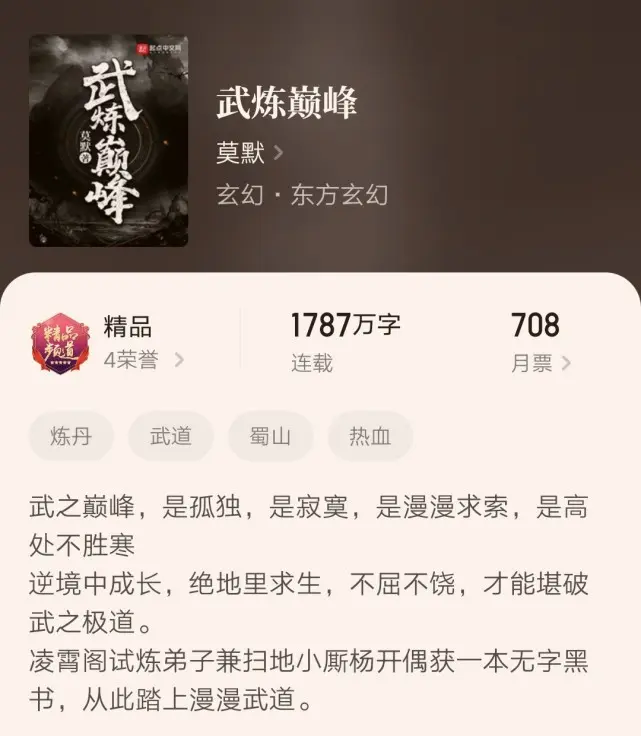Open the 蜀山 tag
Image resolution: width=641 pixels, height=736 pixels.
click(x=270, y=437)
